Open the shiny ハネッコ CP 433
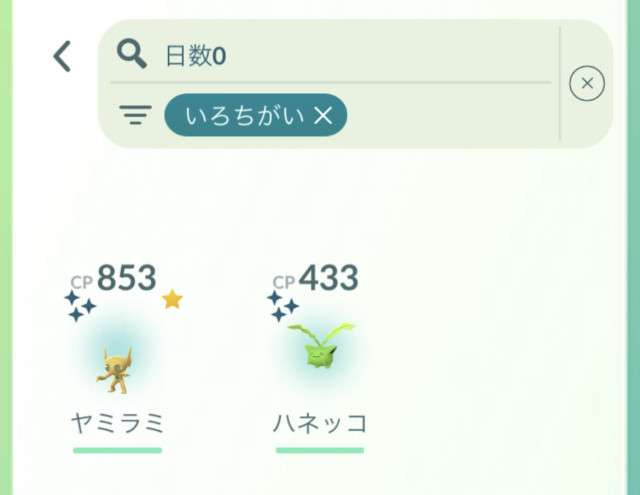The image size is (640, 495). pyautogui.click(x=320, y=360)
